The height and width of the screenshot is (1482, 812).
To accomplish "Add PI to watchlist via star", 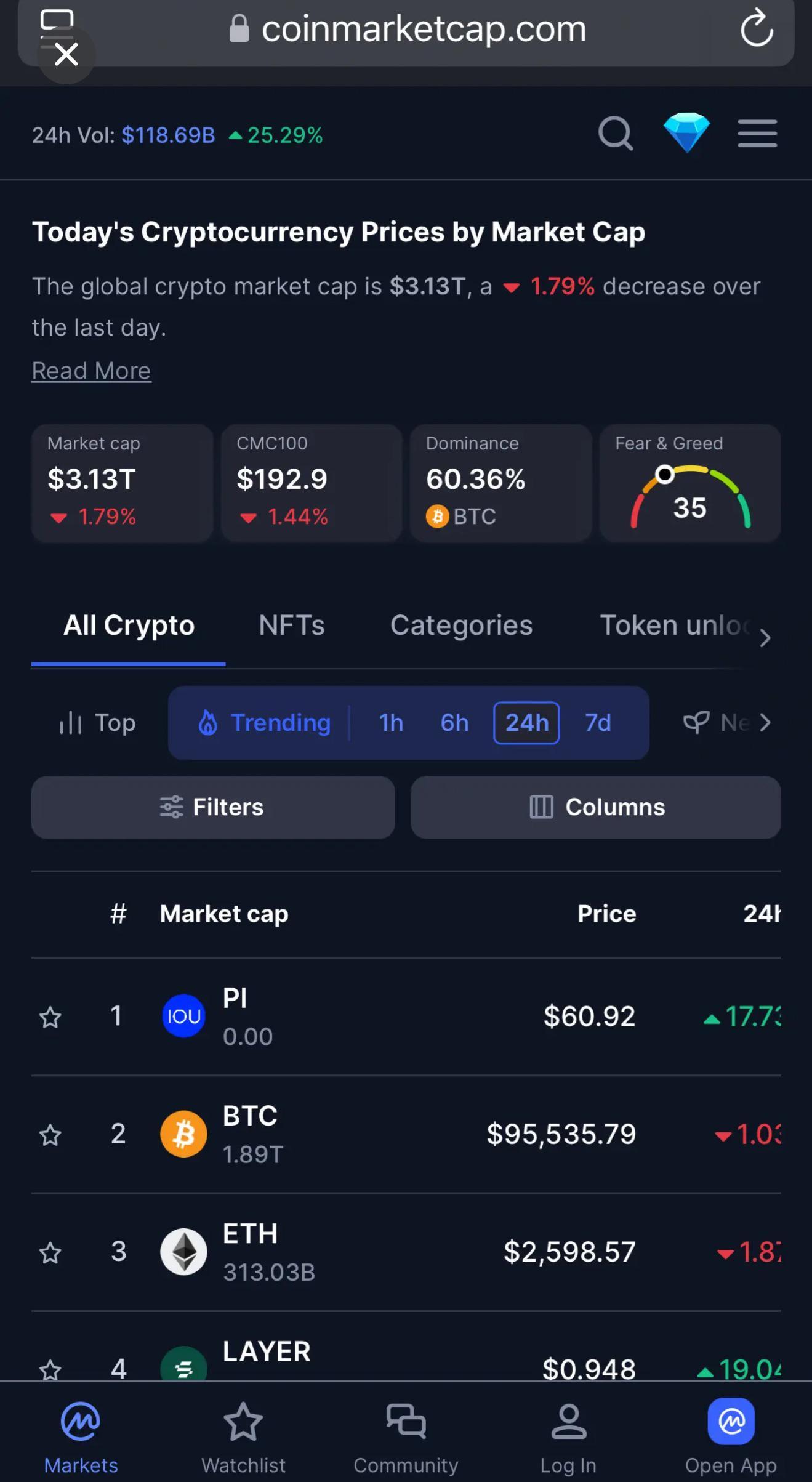I will point(50,1017).
